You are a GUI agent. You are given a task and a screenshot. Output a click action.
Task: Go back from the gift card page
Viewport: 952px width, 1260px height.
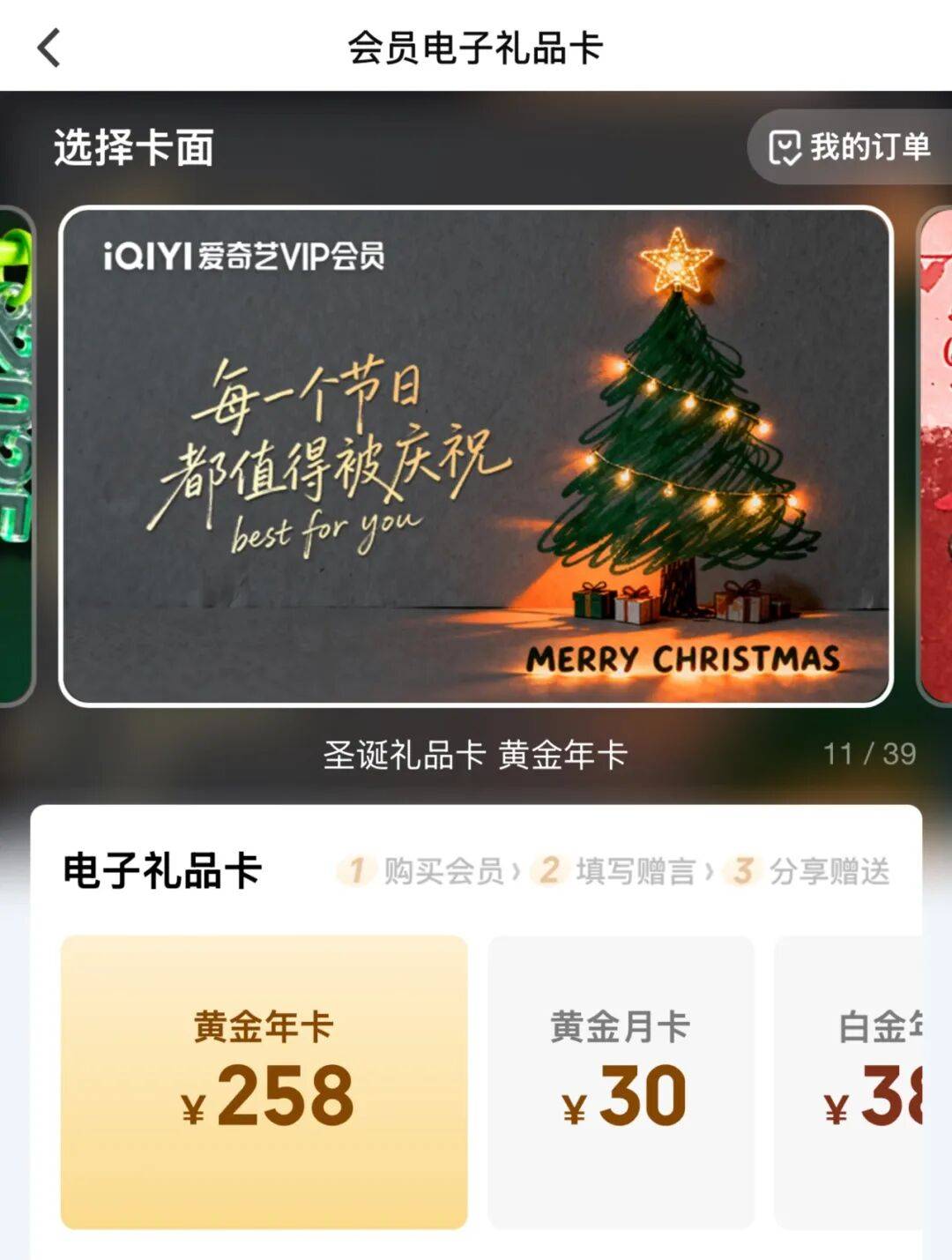(49, 48)
